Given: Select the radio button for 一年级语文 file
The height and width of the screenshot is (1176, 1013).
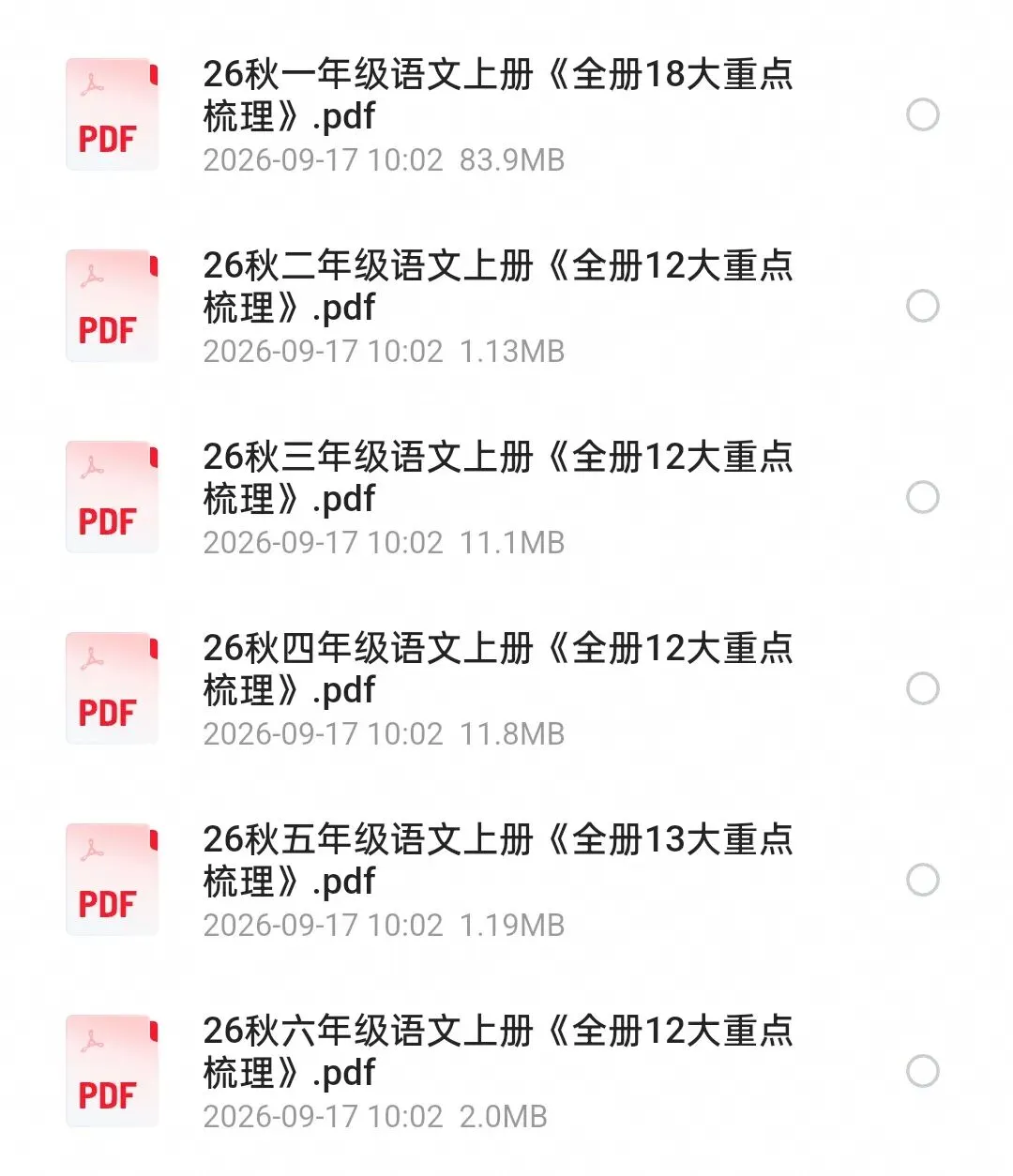Looking at the screenshot, I should coord(923,114).
